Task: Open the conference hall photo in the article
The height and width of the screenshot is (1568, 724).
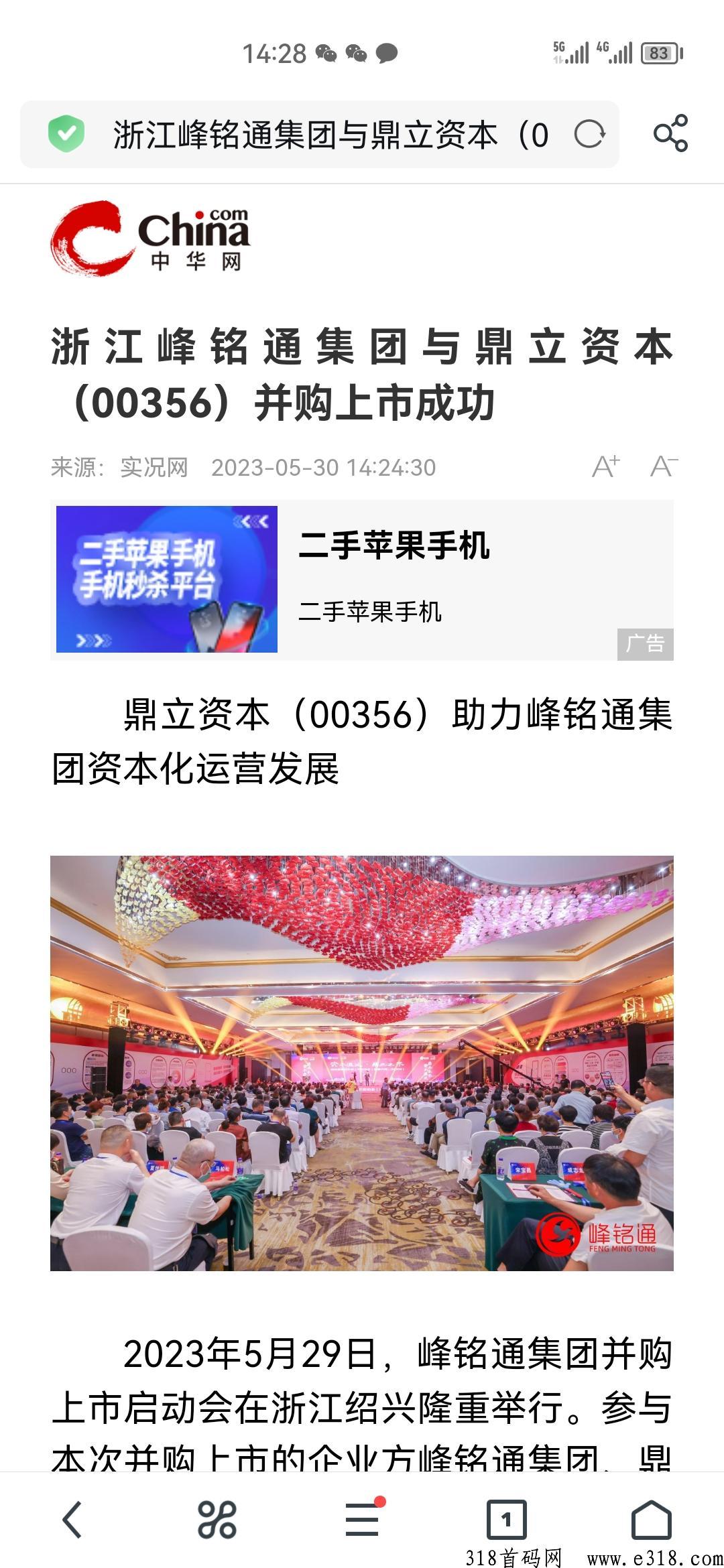Action: point(362,1063)
